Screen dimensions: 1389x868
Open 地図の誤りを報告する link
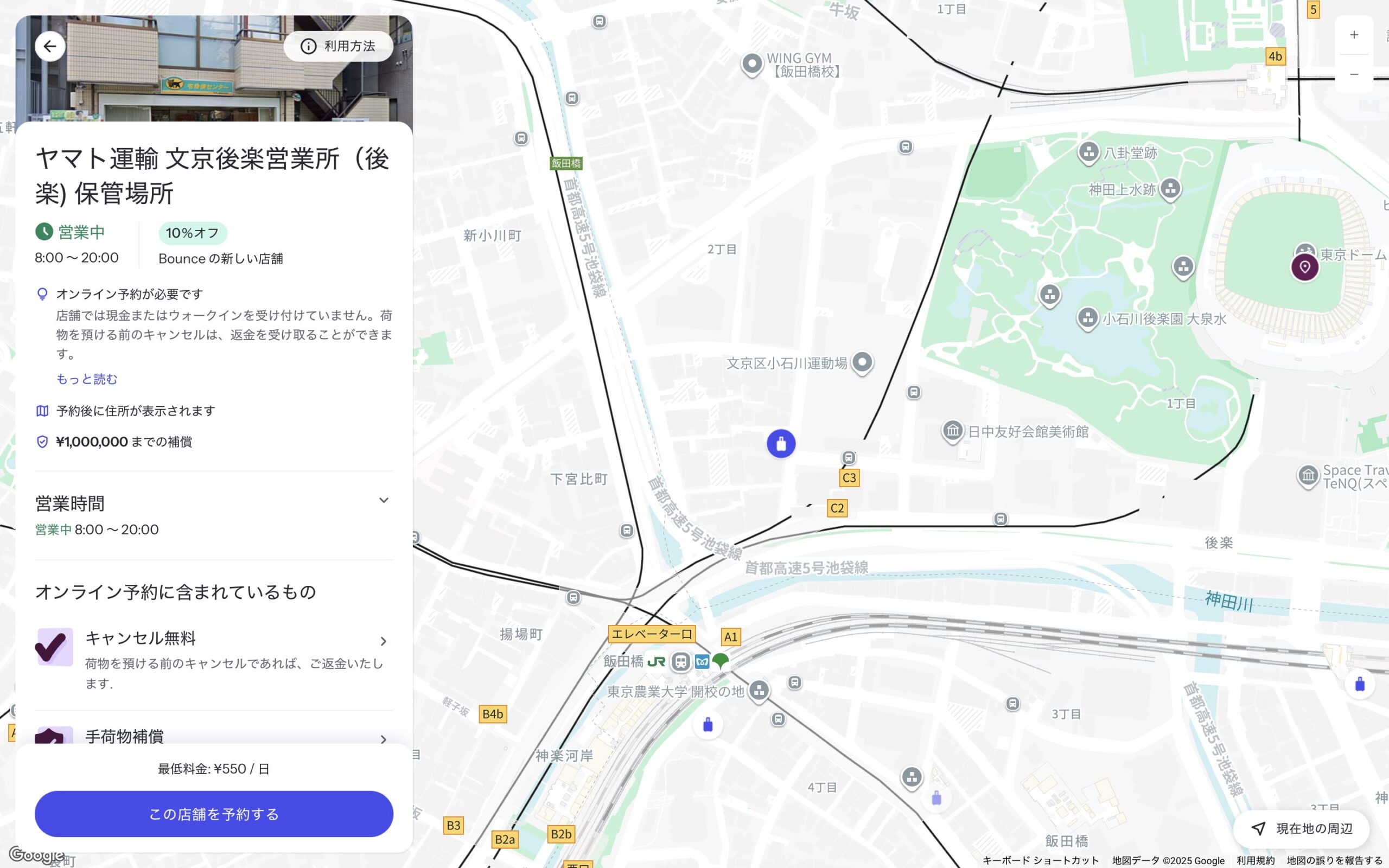1334,860
